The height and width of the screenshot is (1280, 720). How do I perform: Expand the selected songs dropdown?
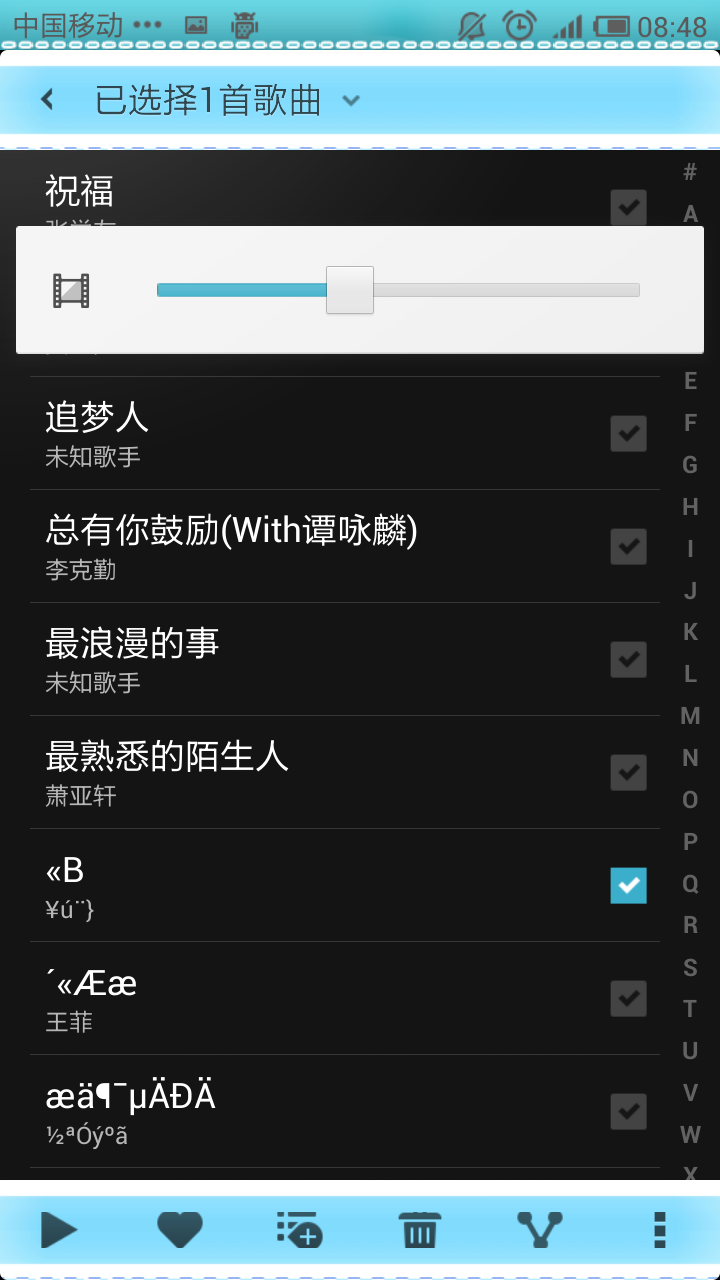[x=350, y=100]
